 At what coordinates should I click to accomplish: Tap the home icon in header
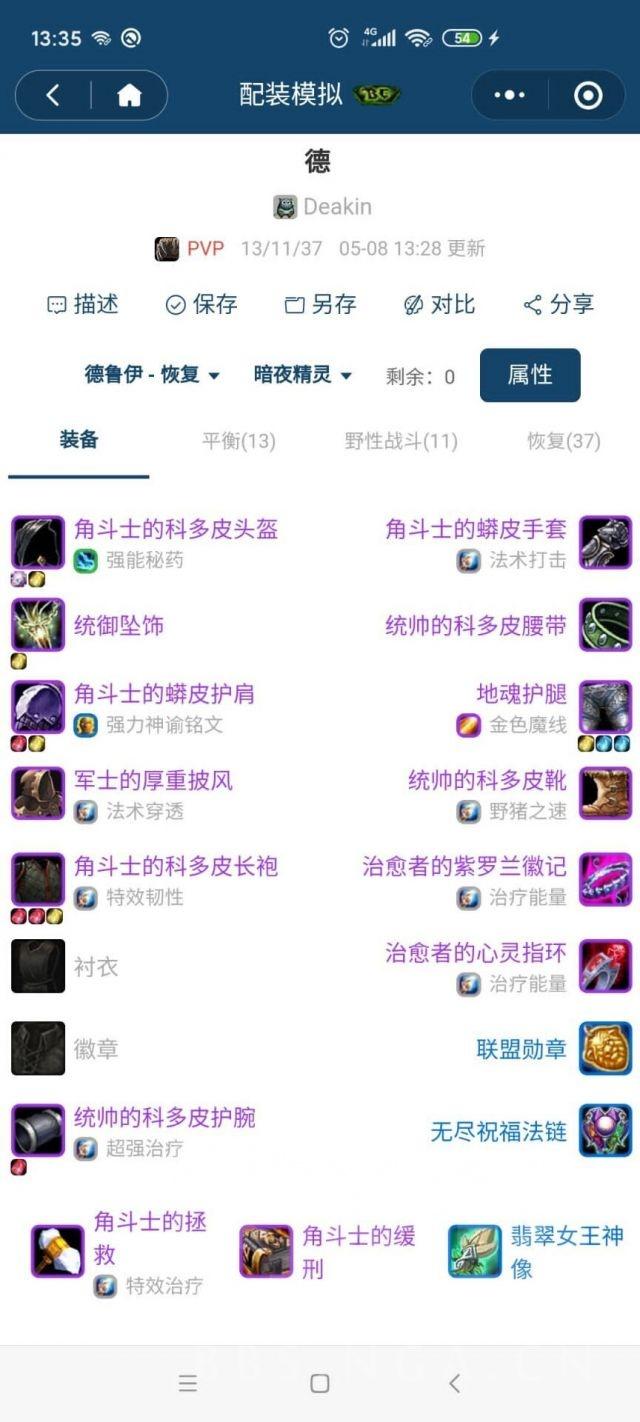[129, 95]
